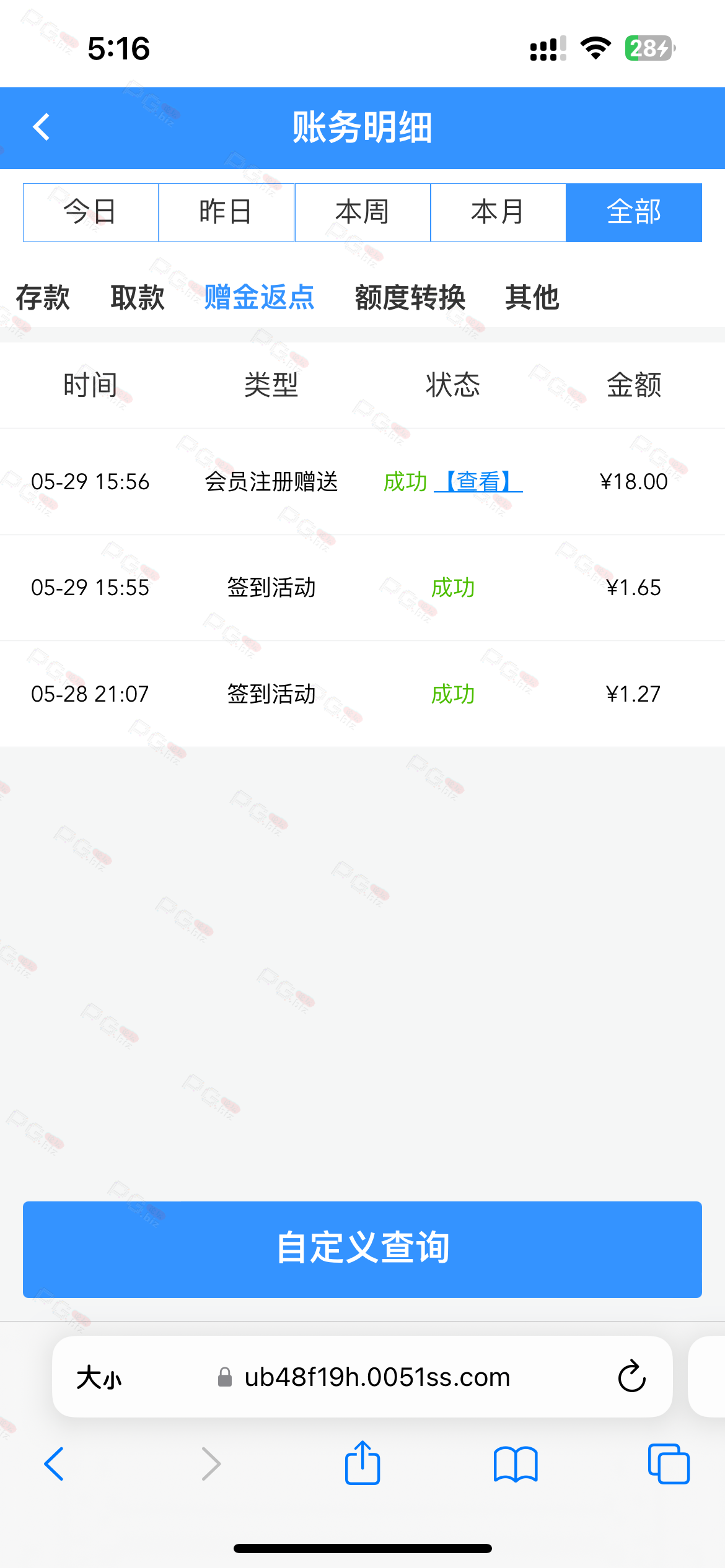
Task: Open the 存款 category tab
Action: pos(43,298)
